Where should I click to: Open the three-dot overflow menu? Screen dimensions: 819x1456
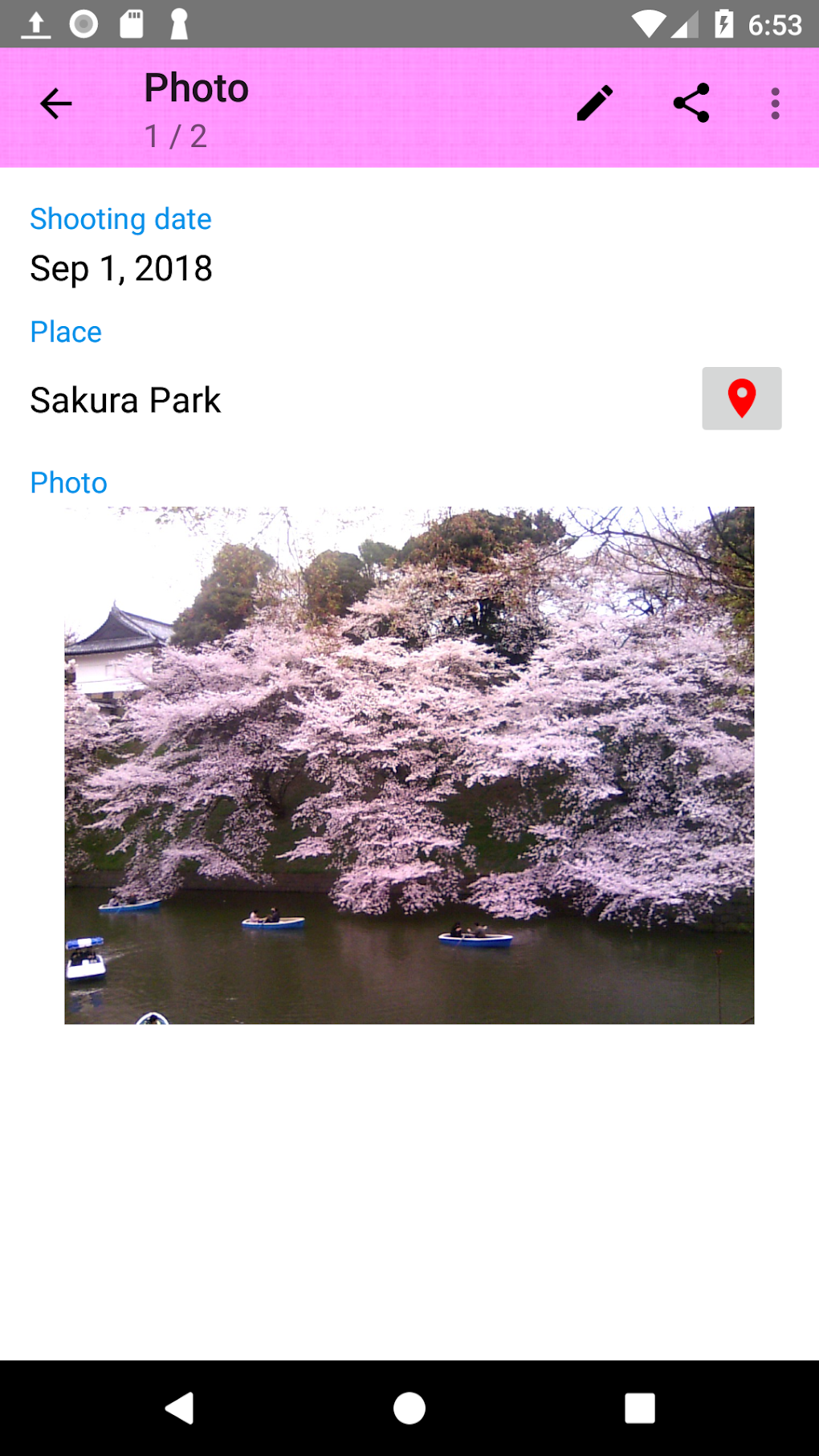pos(775,104)
